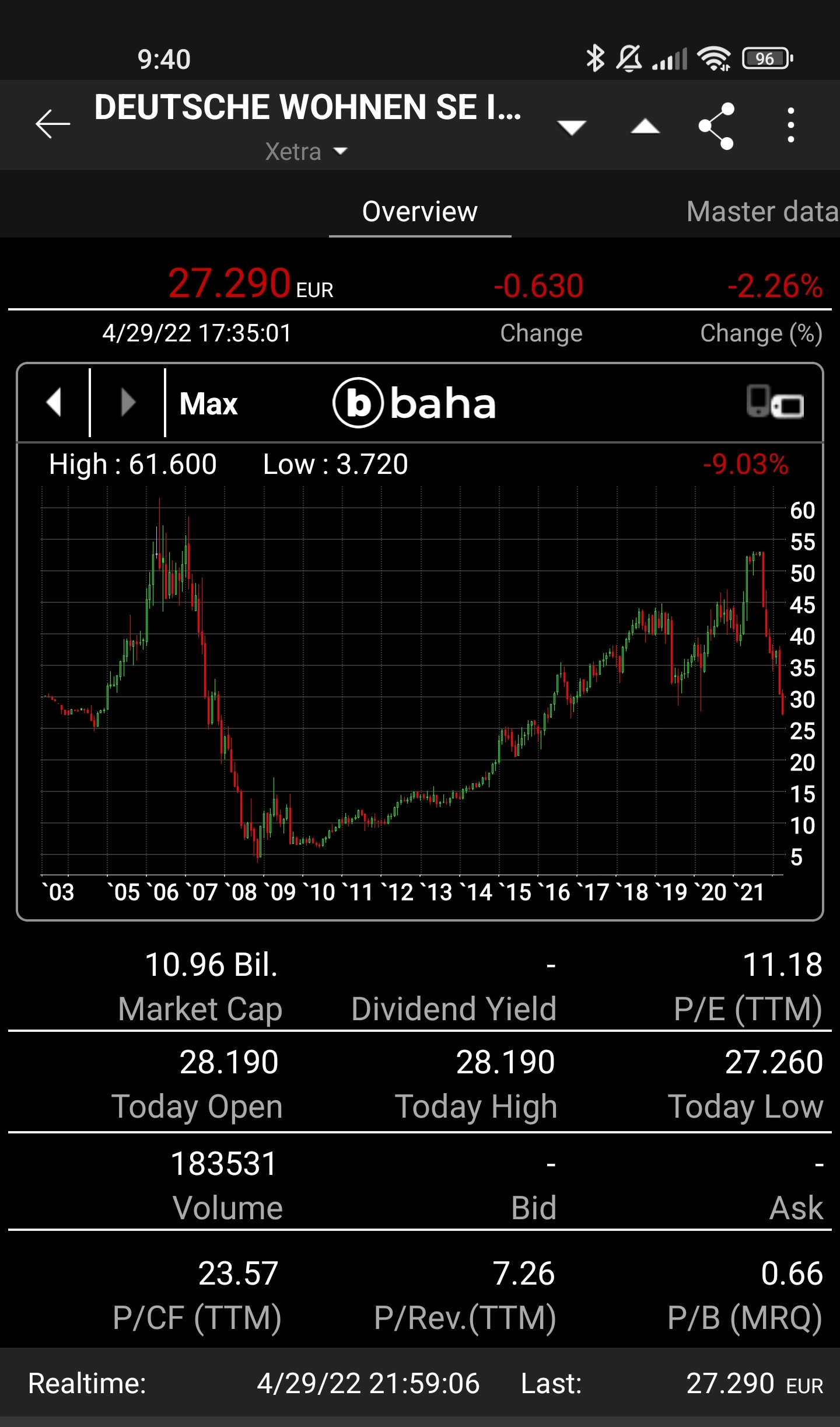Step chart period back with left arrow

tap(54, 403)
